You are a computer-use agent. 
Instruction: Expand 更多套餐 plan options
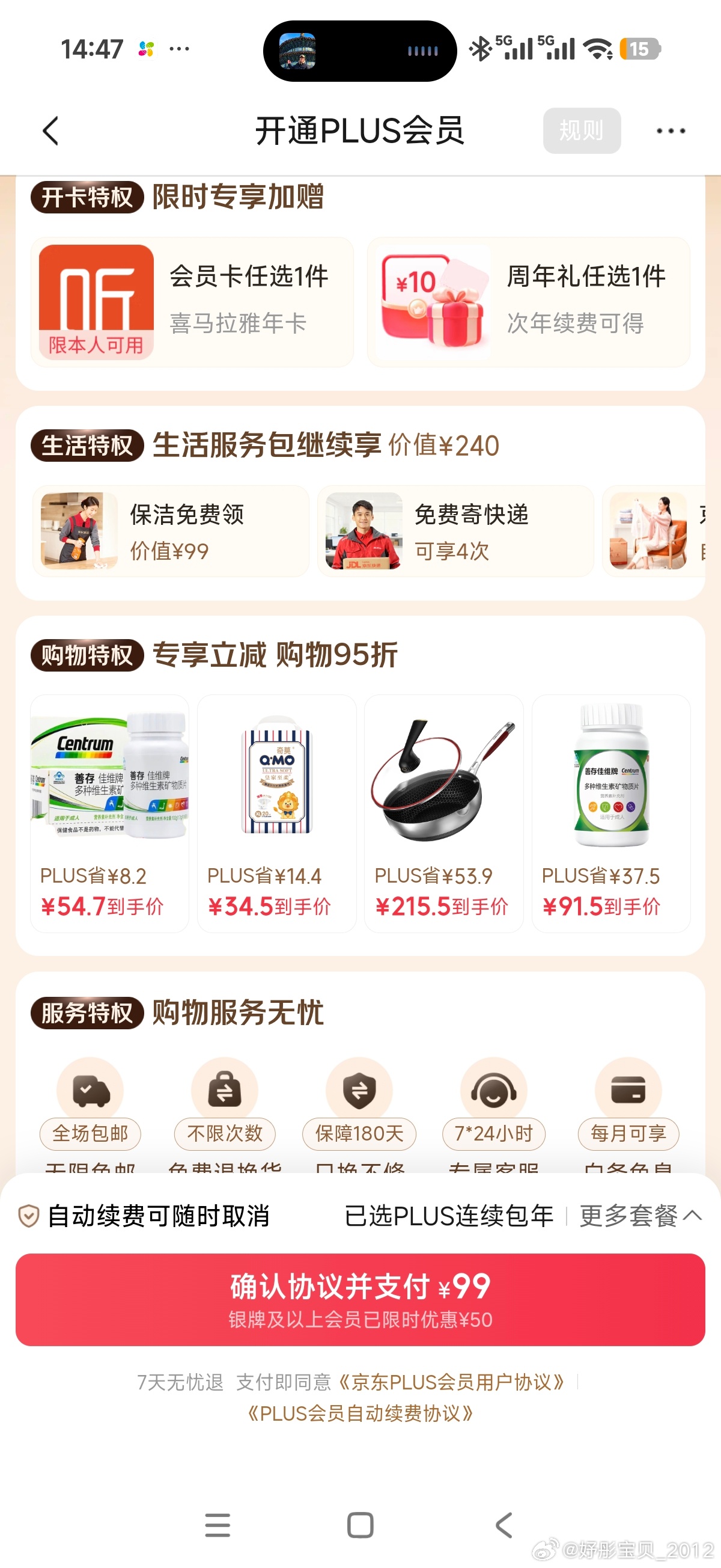click(640, 1216)
